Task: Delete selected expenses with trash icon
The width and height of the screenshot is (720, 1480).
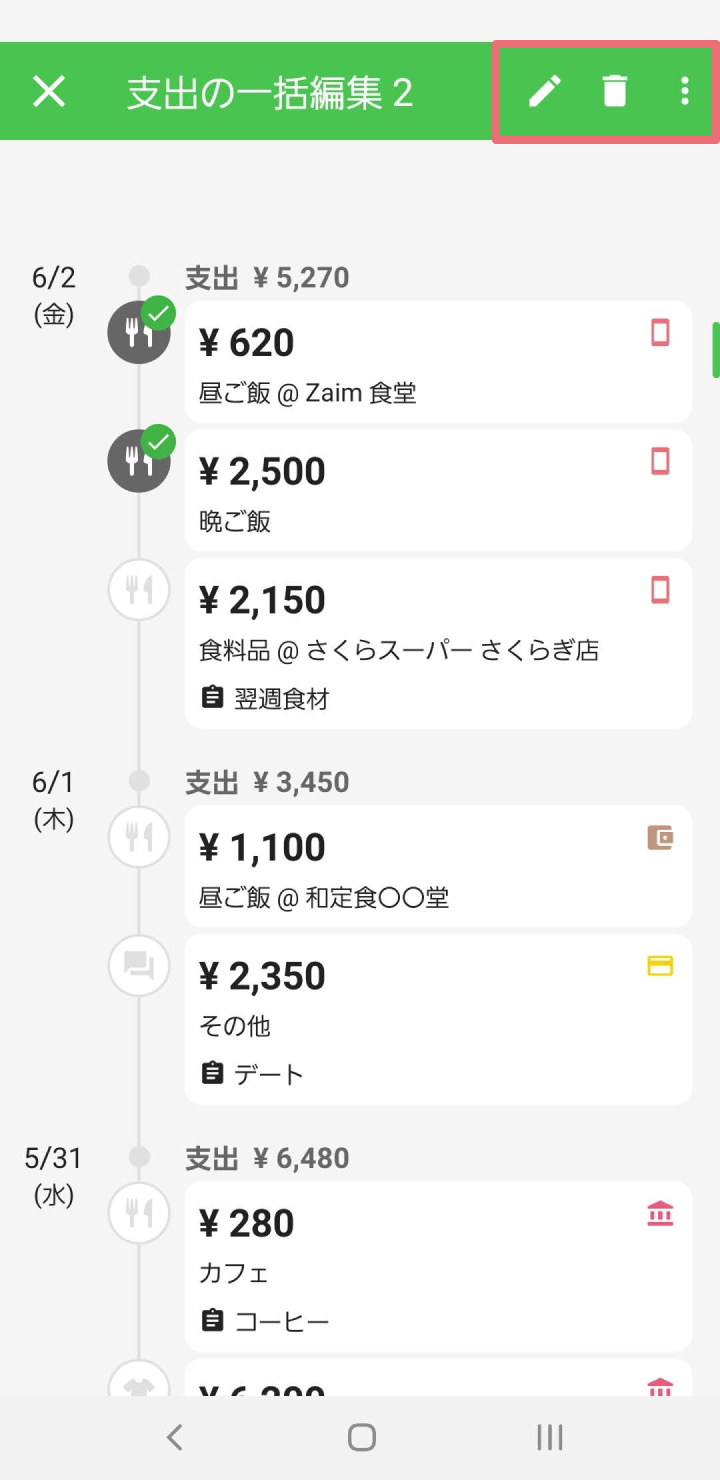Action: coord(615,92)
